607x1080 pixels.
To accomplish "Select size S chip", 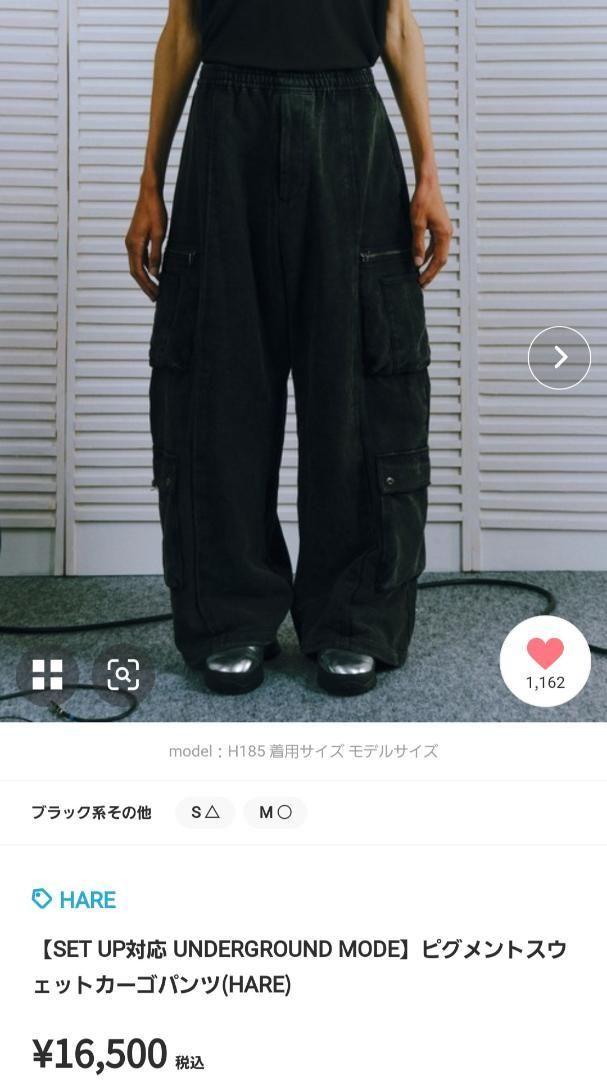I will point(205,813).
